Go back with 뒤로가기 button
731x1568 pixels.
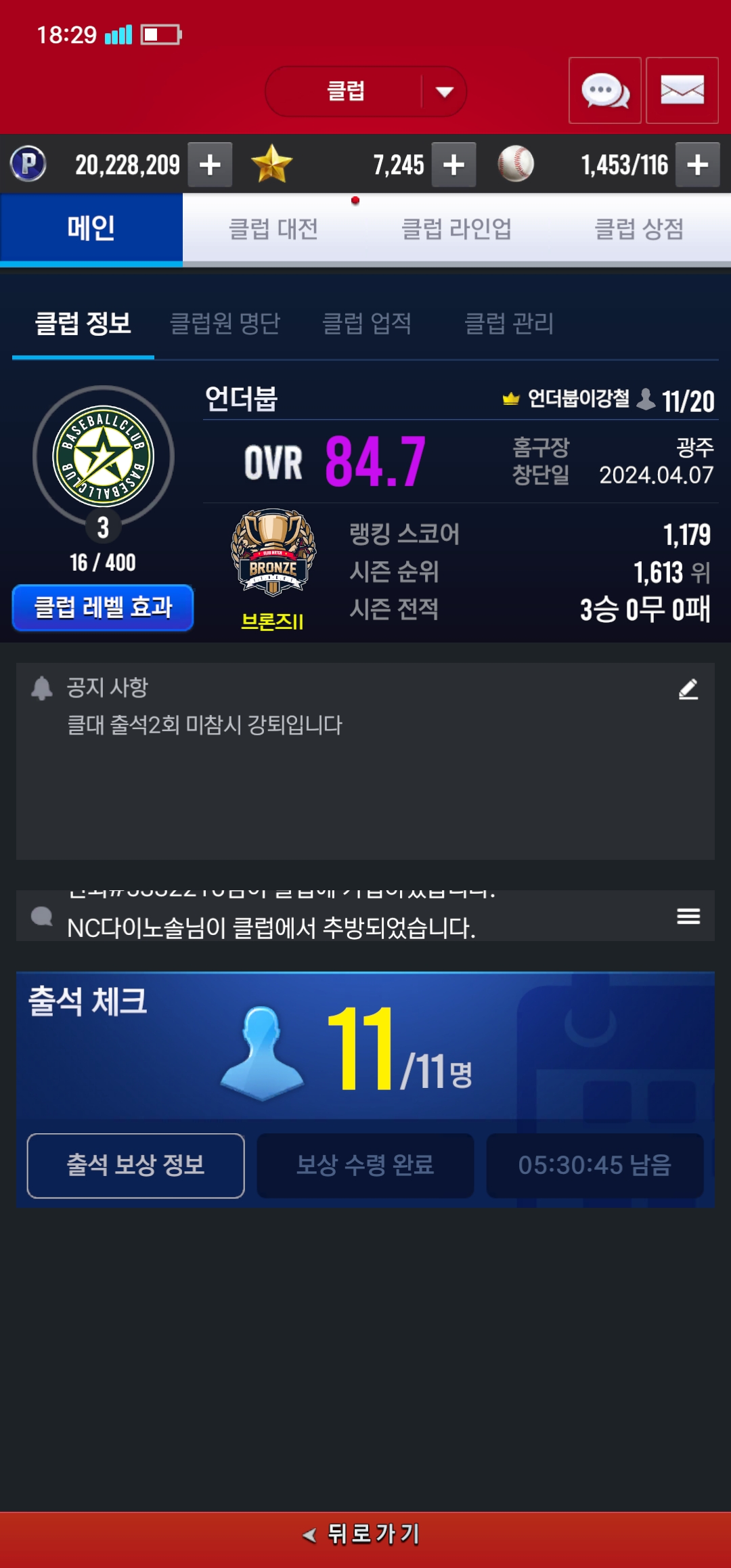tap(365, 1534)
